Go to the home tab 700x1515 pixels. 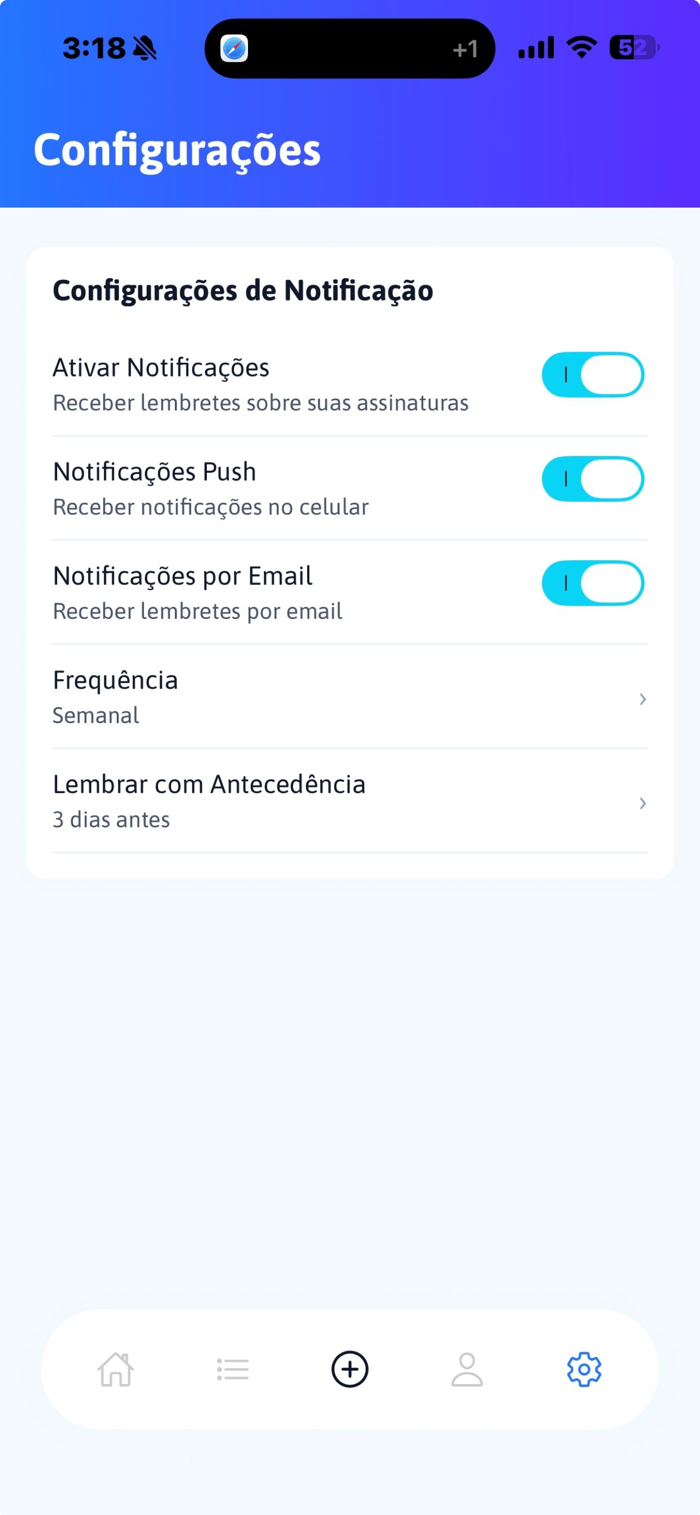pos(116,1369)
